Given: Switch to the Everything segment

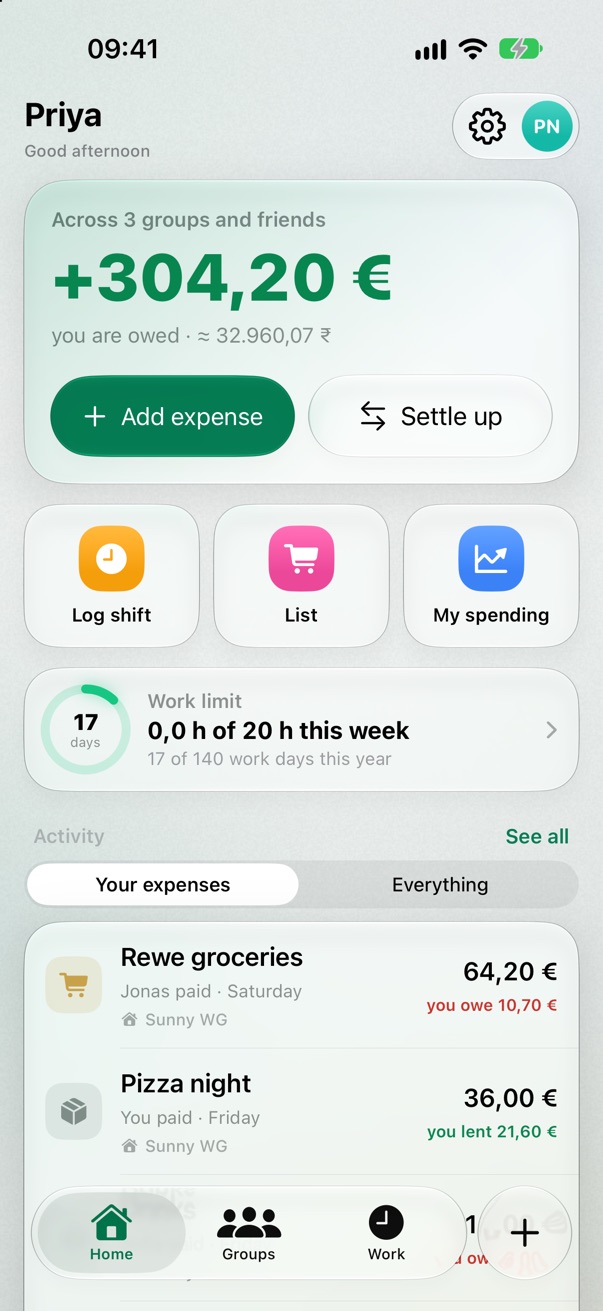Looking at the screenshot, I should 440,885.
